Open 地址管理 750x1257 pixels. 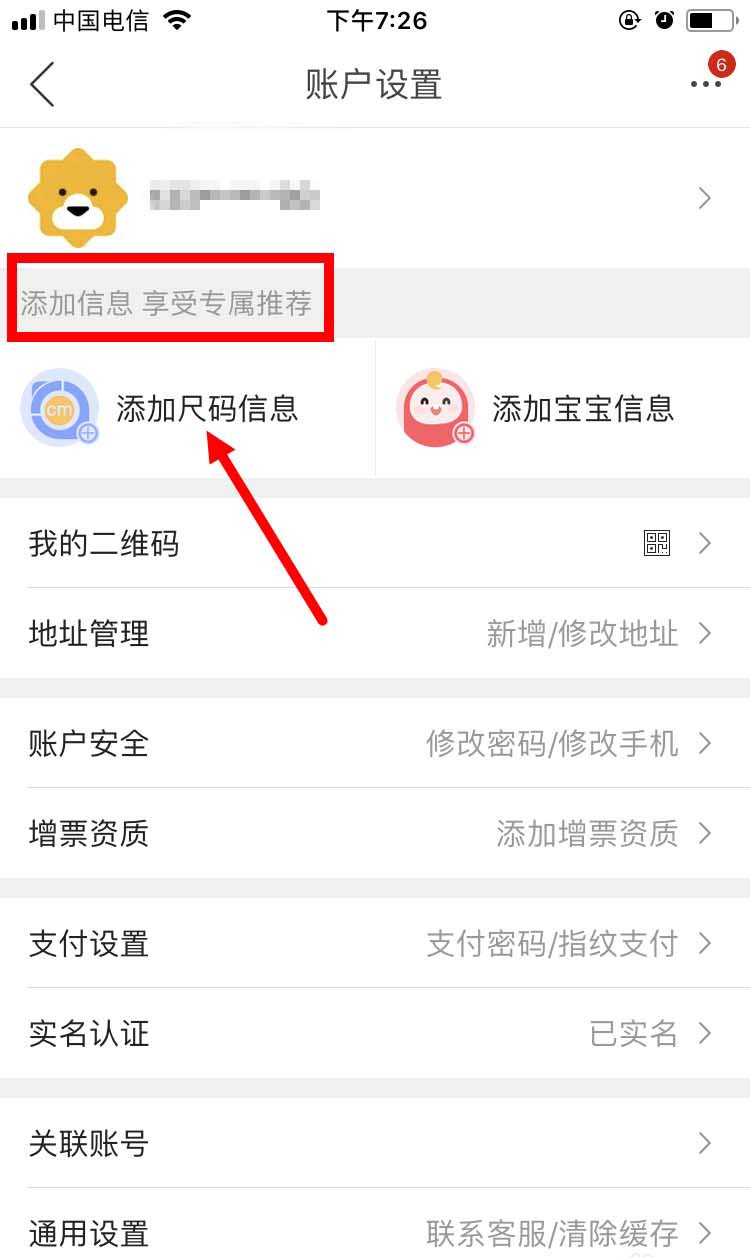(x=375, y=633)
